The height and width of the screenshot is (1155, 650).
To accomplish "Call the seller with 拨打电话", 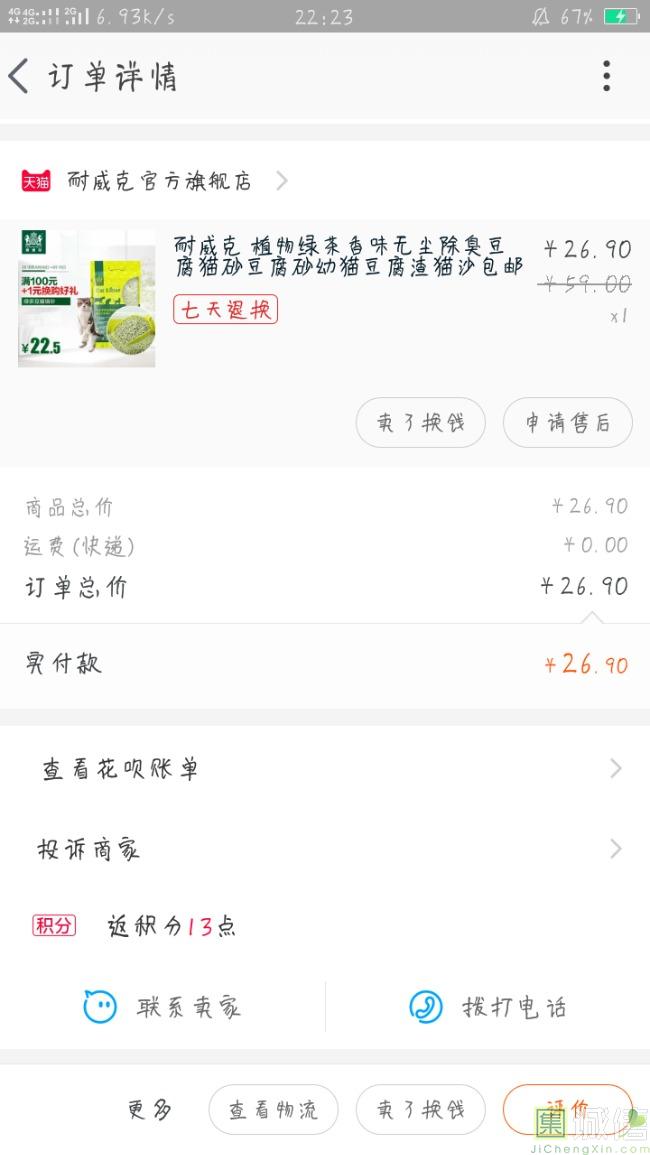I will [x=487, y=1007].
